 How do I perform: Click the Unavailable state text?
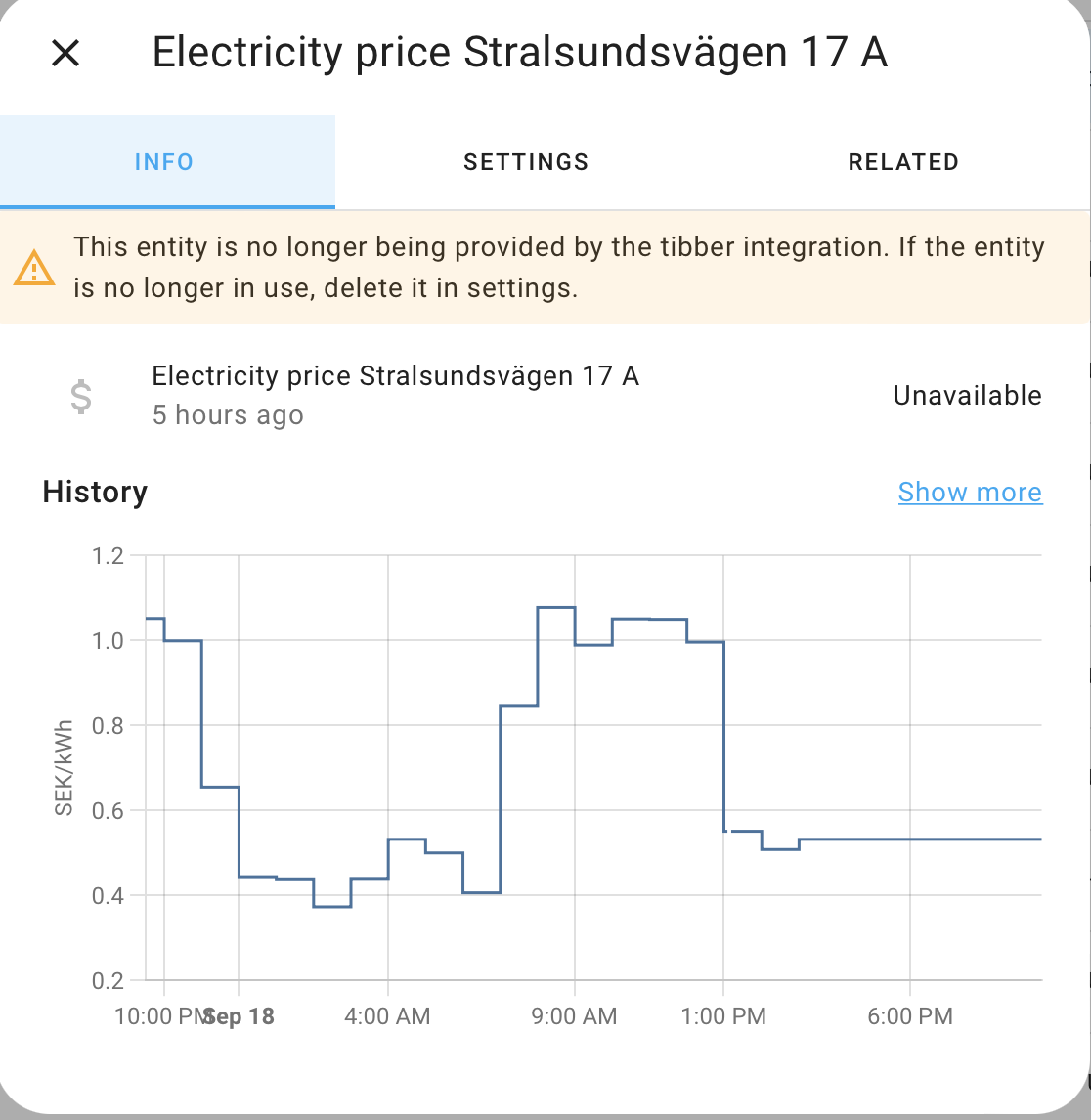tap(967, 396)
